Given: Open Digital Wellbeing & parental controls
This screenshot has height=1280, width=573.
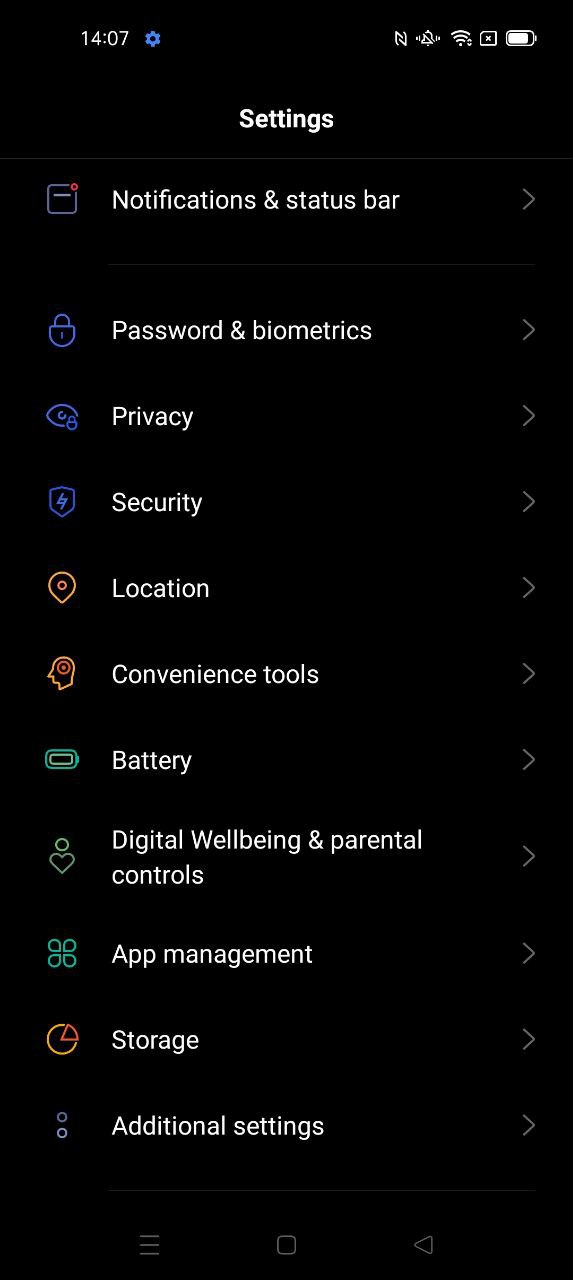Looking at the screenshot, I should (x=286, y=857).
